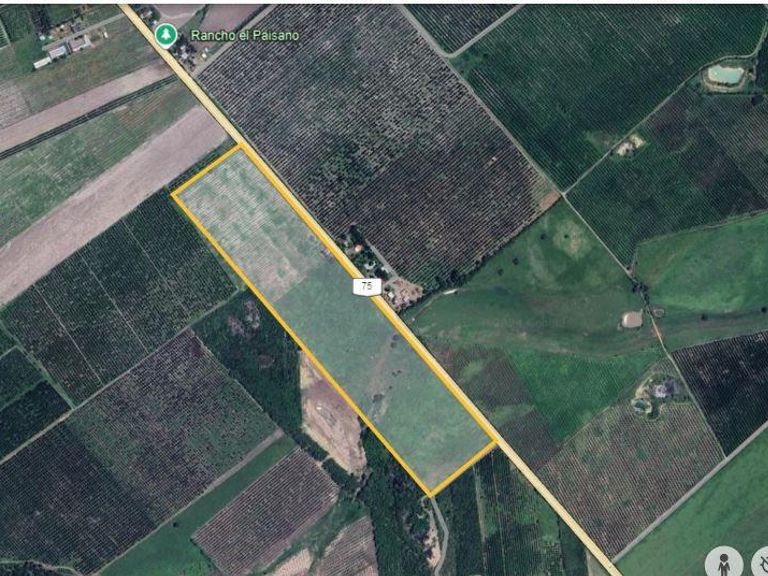Image resolution: width=768 pixels, height=576 pixels.
Task: Open the Rancho el Paisano place marker
Action: click(x=165, y=34)
